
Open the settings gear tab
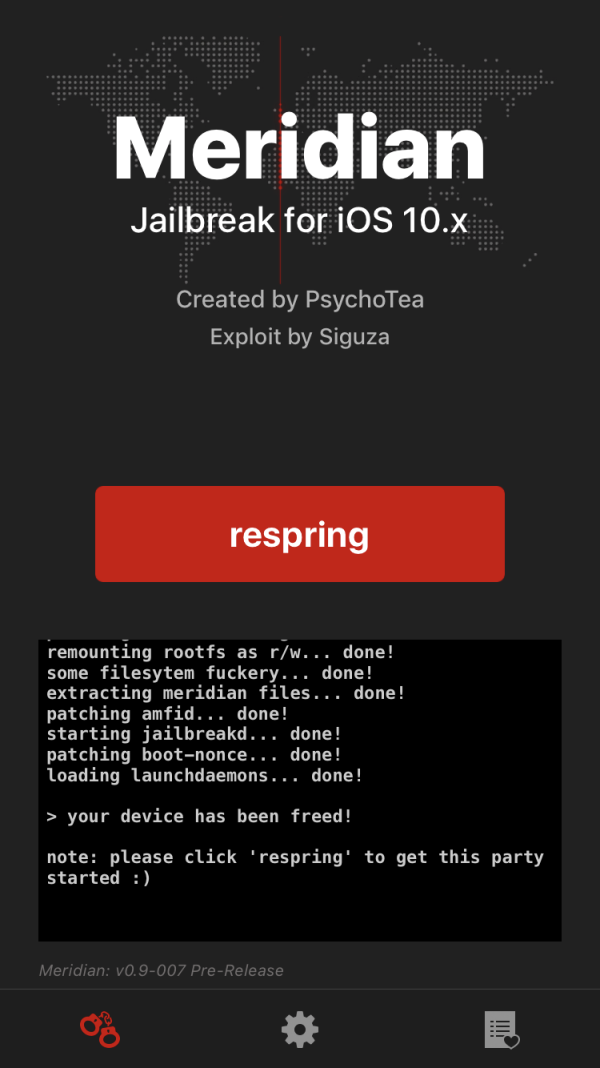300,1029
